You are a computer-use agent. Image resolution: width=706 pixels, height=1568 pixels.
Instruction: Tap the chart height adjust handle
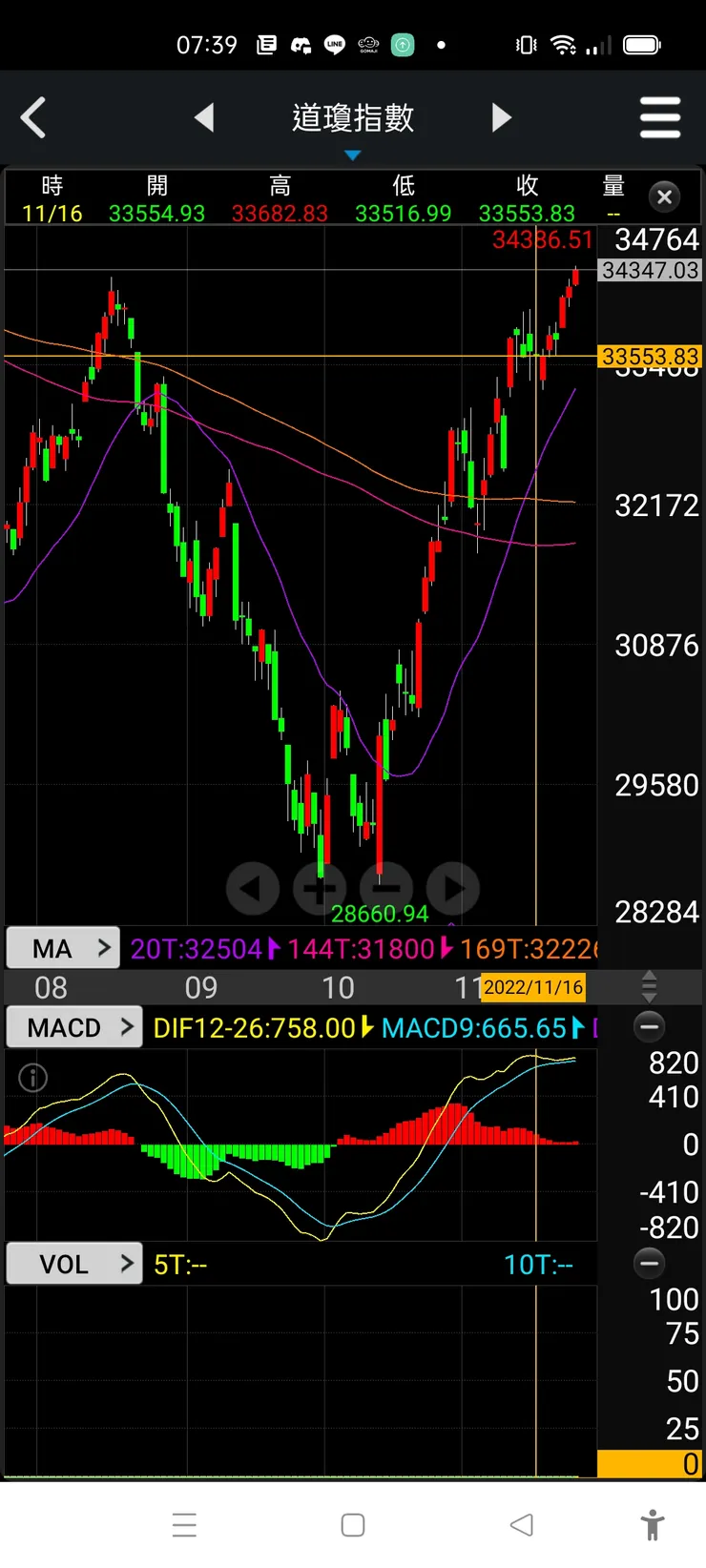649,986
